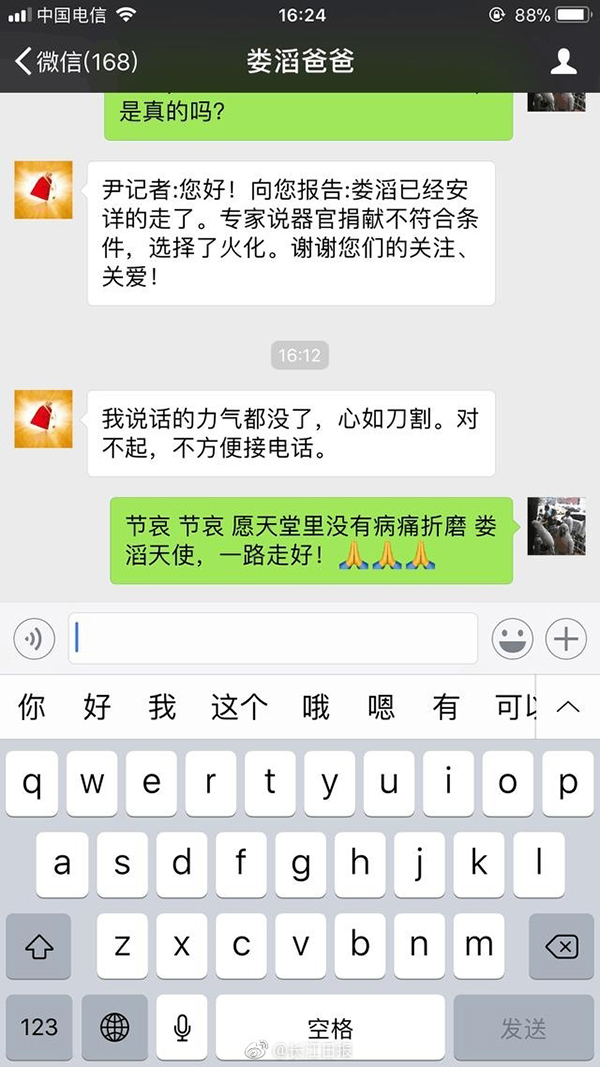
Task: View 娄滔爸爸's avatar beside the 心如刀割 message
Action: 43,419
